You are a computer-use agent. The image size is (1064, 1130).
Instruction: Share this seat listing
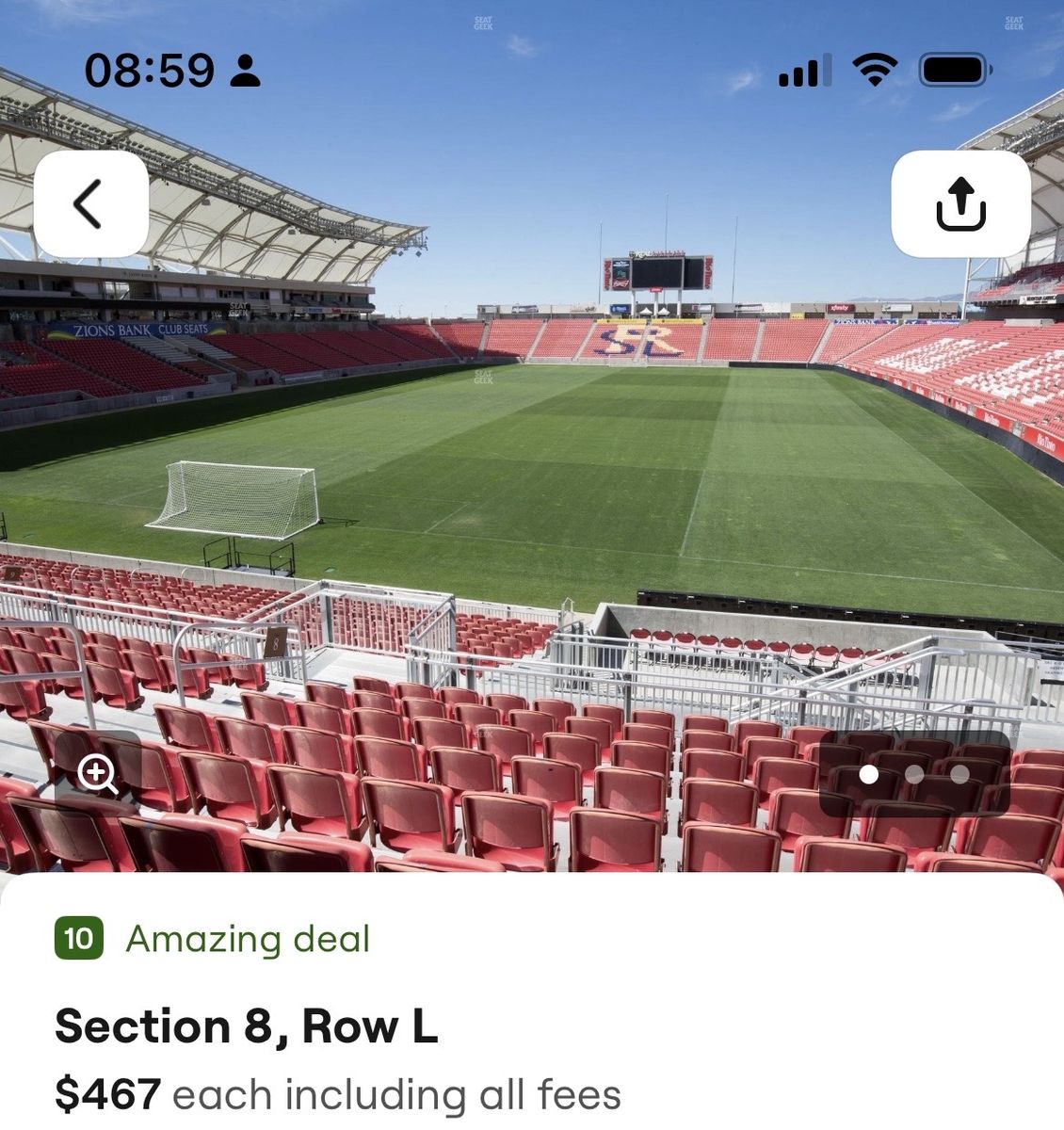pos(960,204)
